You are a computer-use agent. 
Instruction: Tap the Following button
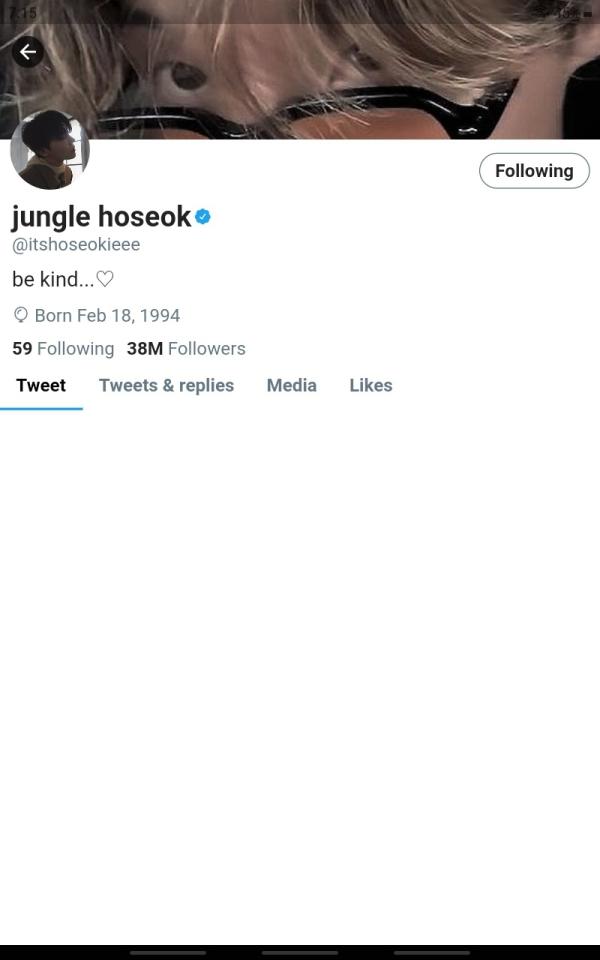[x=534, y=171]
